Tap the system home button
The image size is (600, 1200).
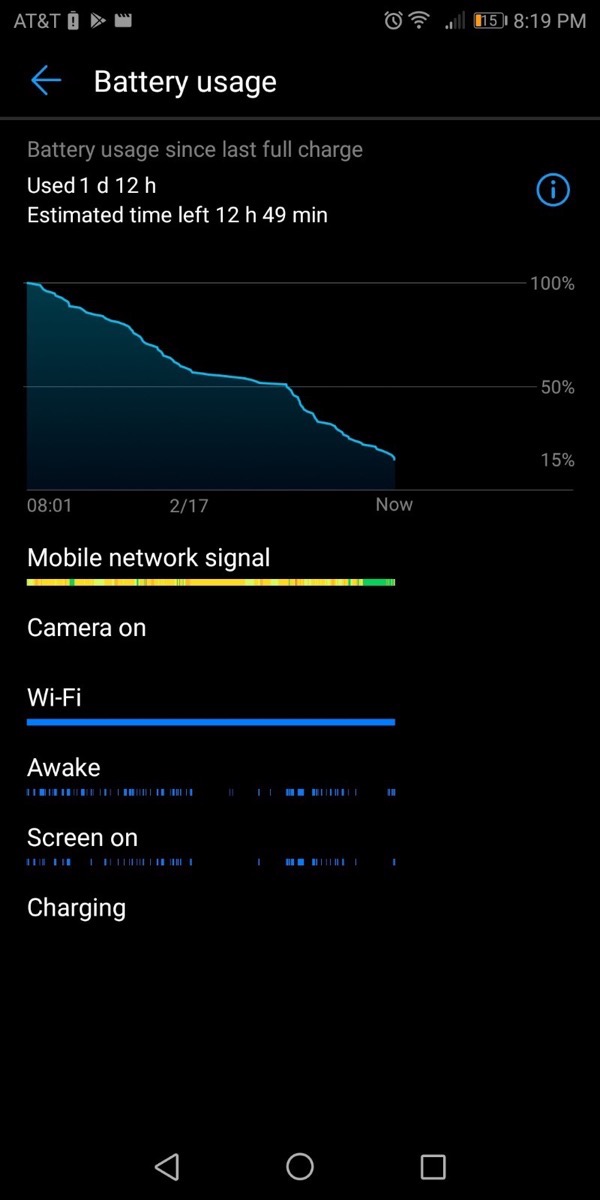point(300,1166)
